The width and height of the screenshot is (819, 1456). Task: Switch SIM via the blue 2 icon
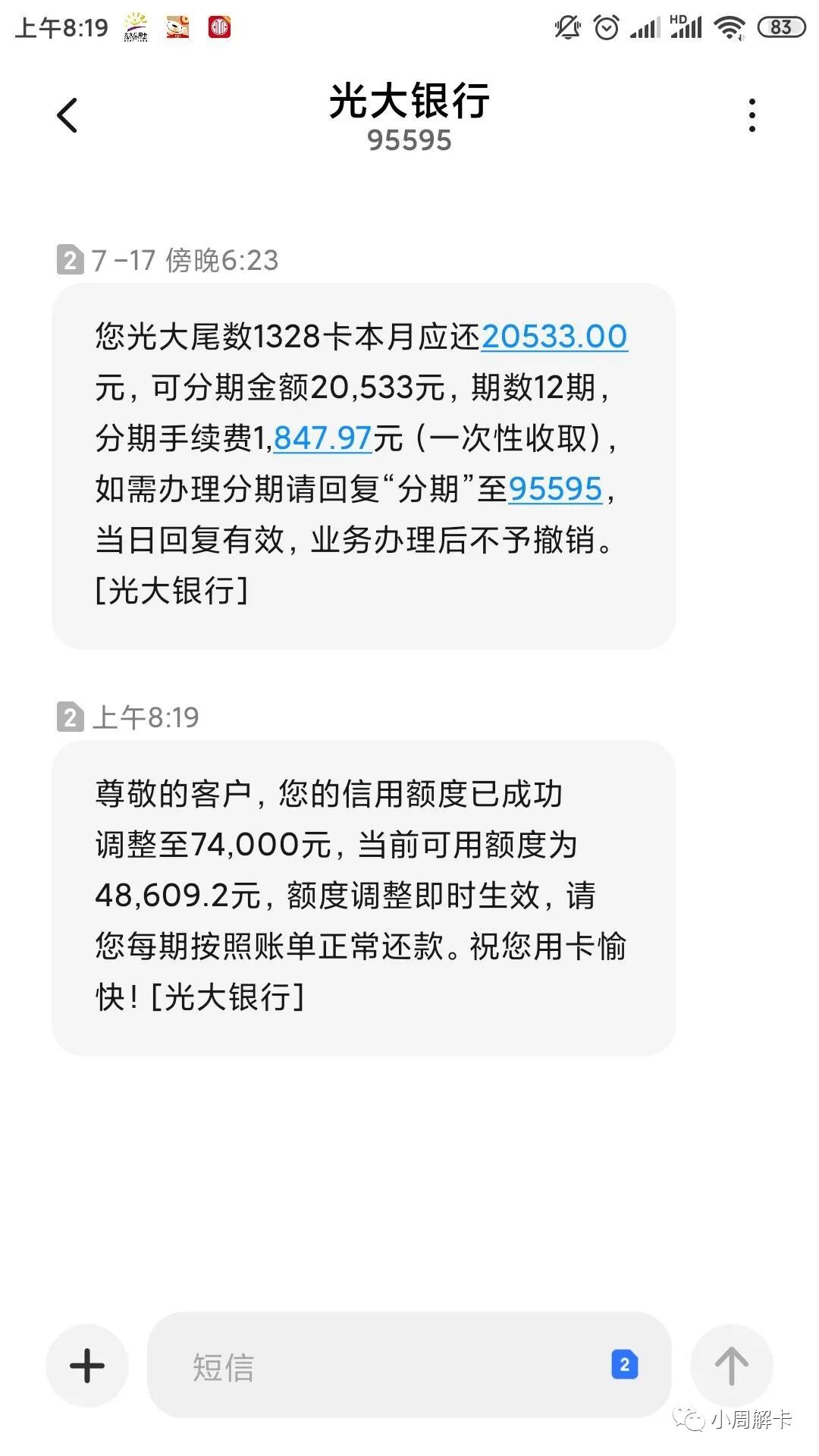(x=624, y=1365)
